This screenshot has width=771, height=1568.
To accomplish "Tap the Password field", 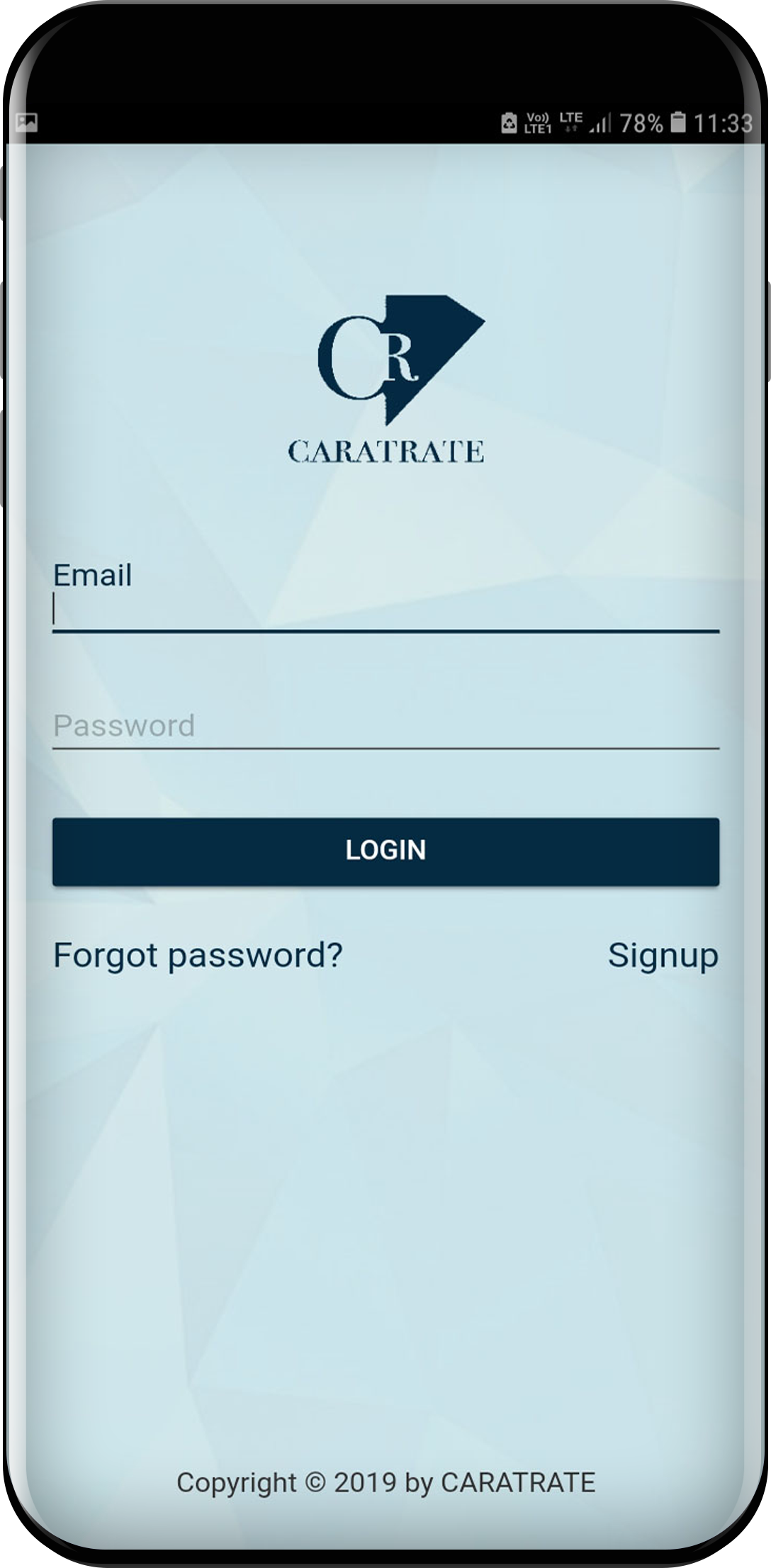I will (385, 726).
